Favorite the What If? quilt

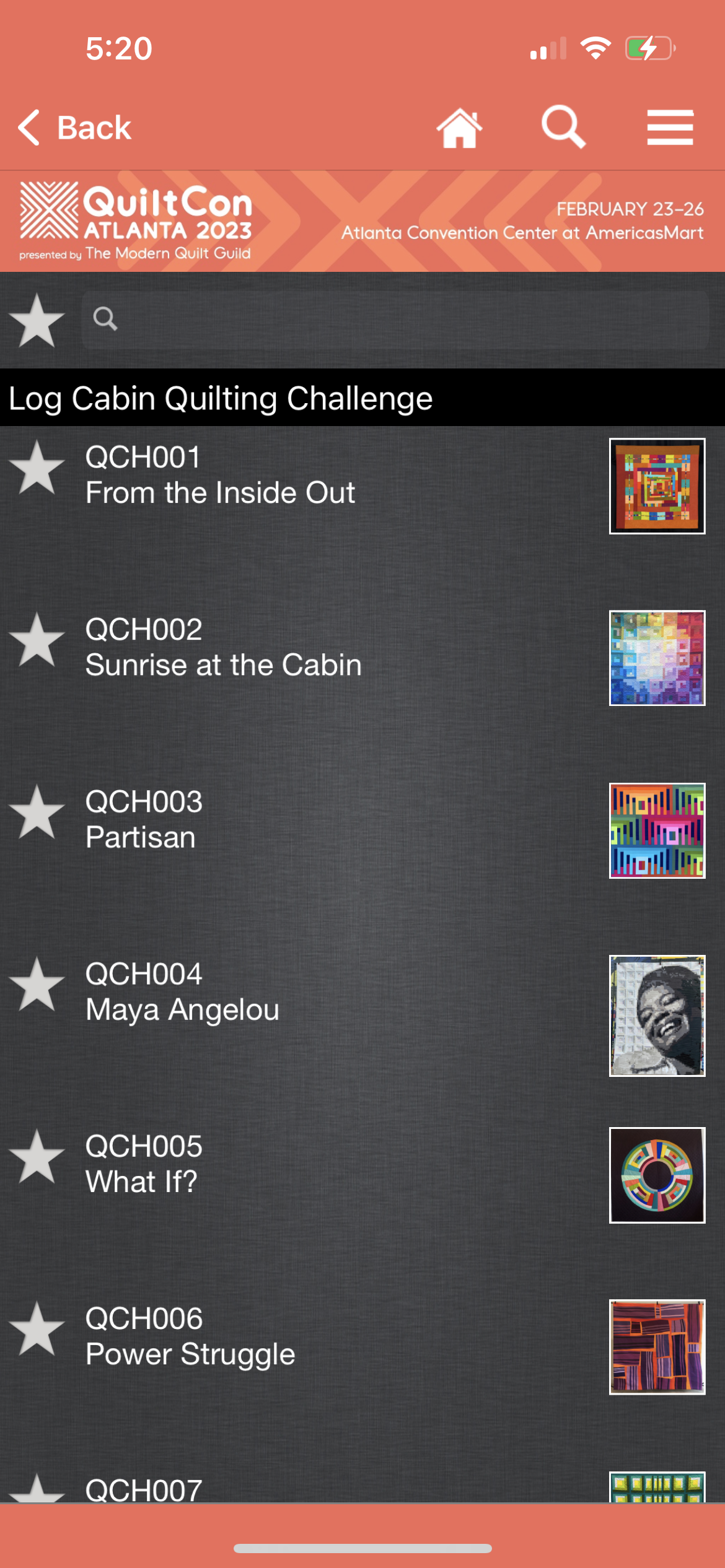37,1157
